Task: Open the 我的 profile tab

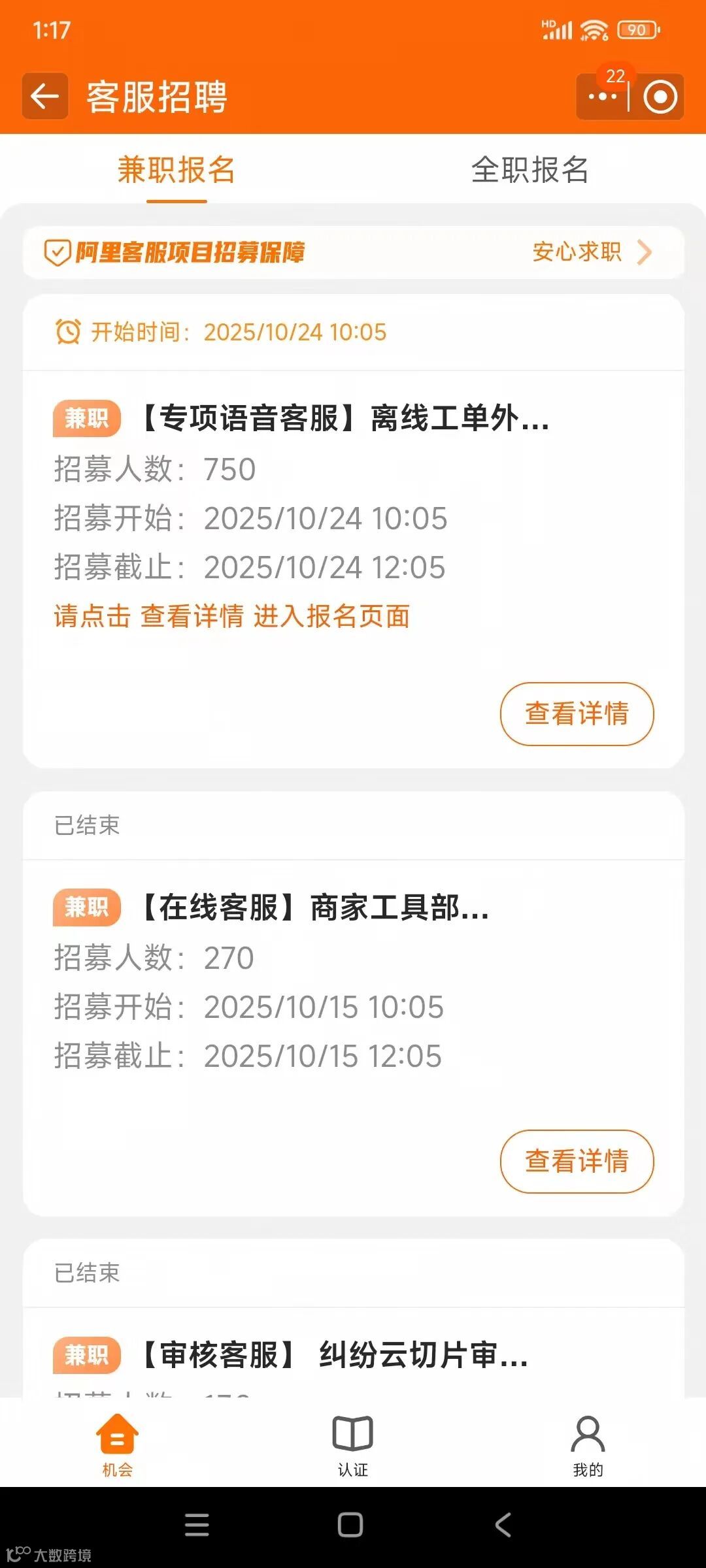Action: click(588, 1445)
